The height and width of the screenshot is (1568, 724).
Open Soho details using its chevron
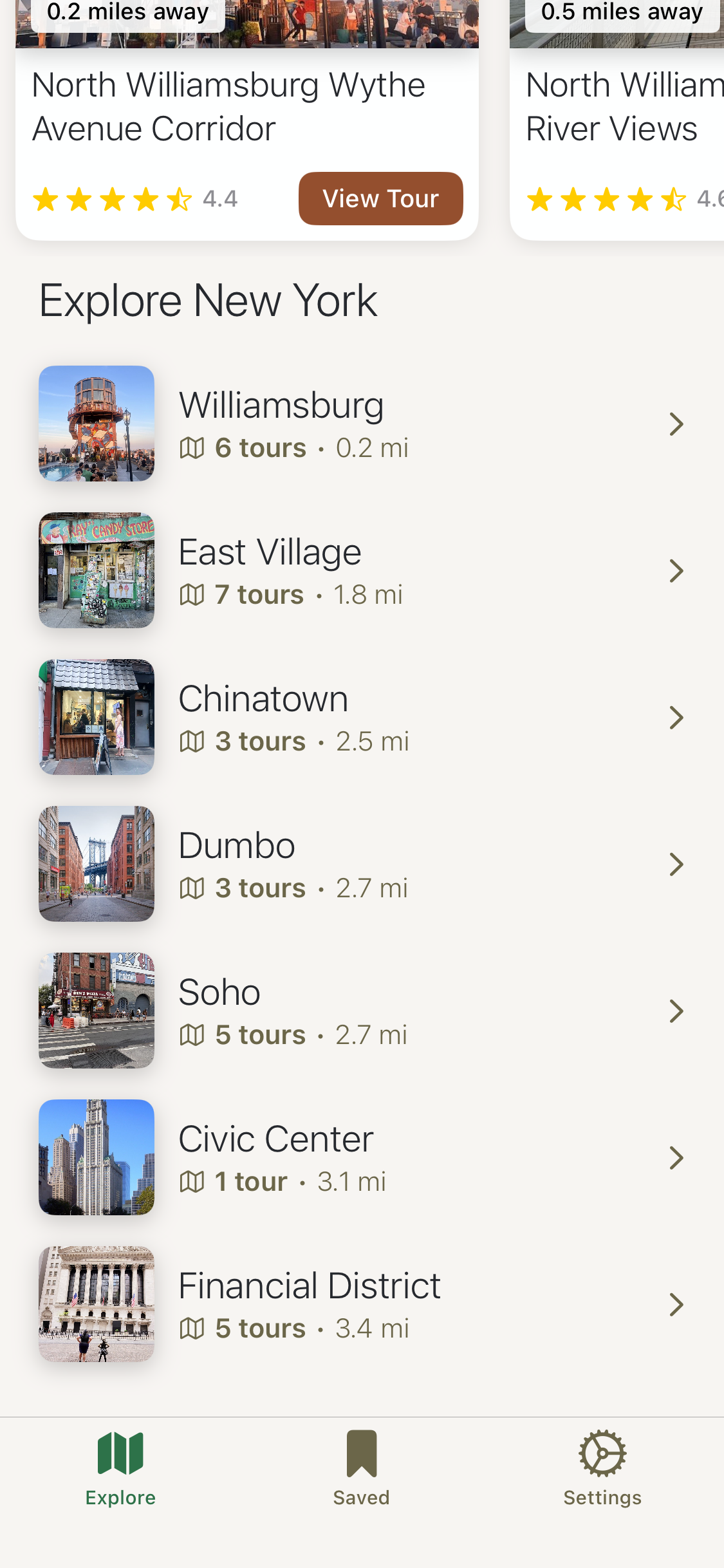pyautogui.click(x=676, y=1011)
